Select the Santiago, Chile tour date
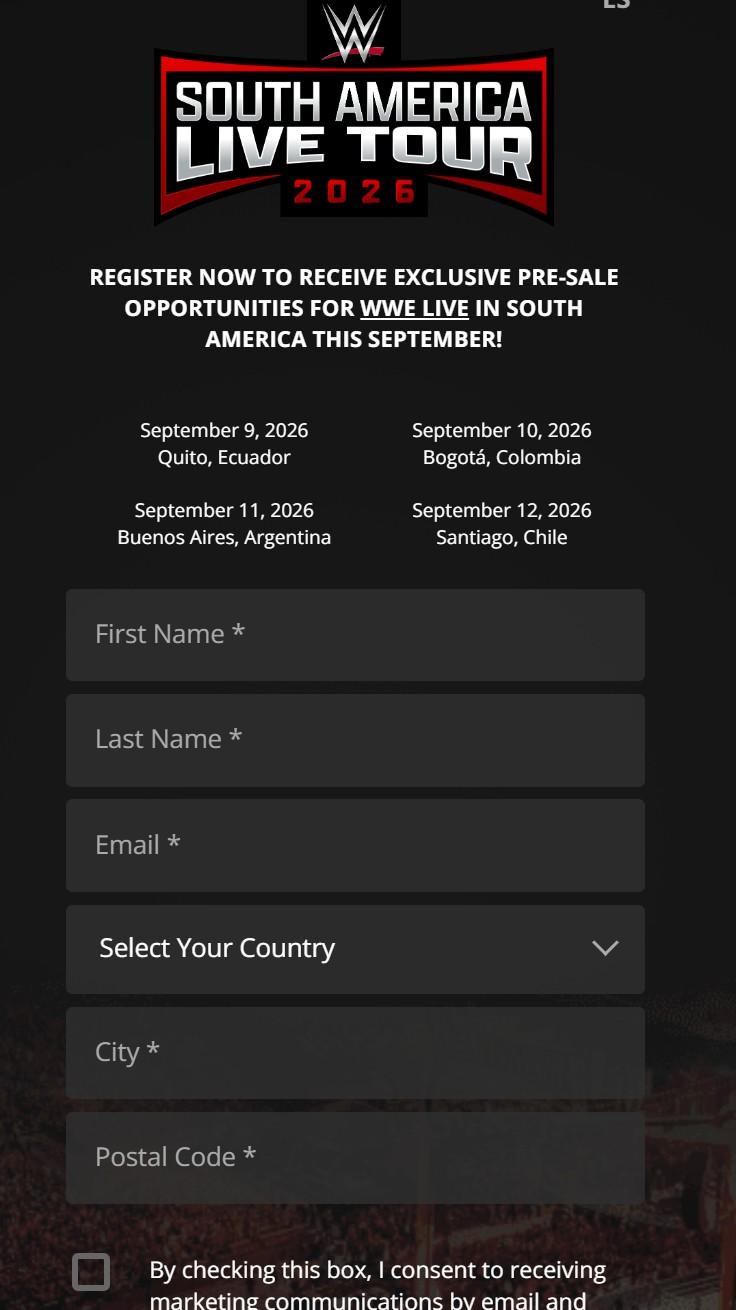 coord(502,523)
